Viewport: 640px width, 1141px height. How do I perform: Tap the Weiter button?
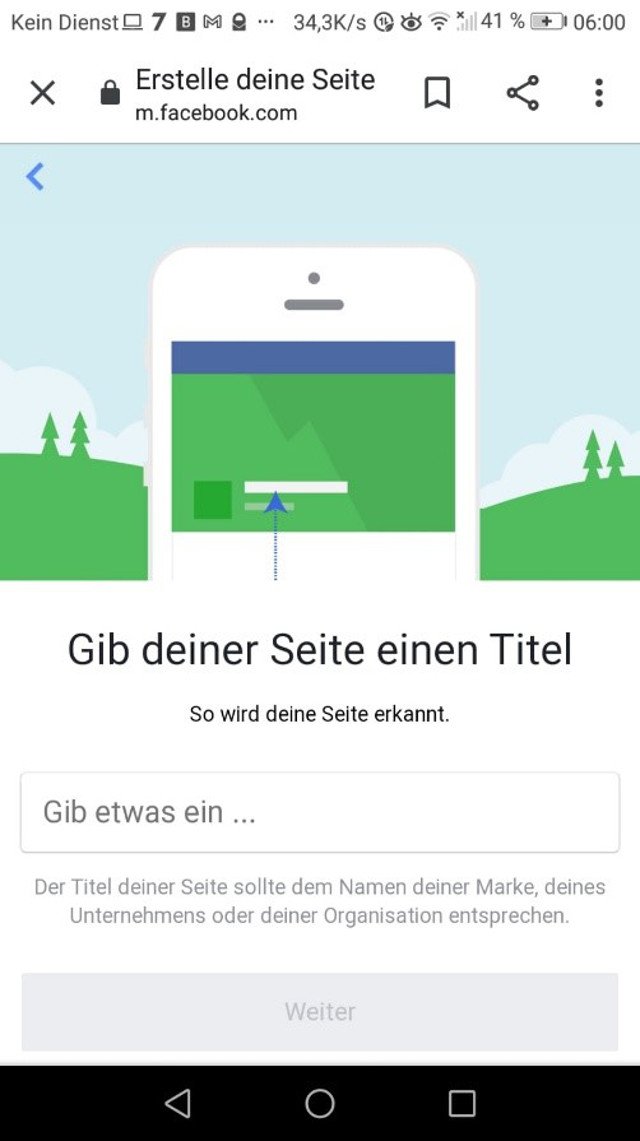(x=320, y=1011)
